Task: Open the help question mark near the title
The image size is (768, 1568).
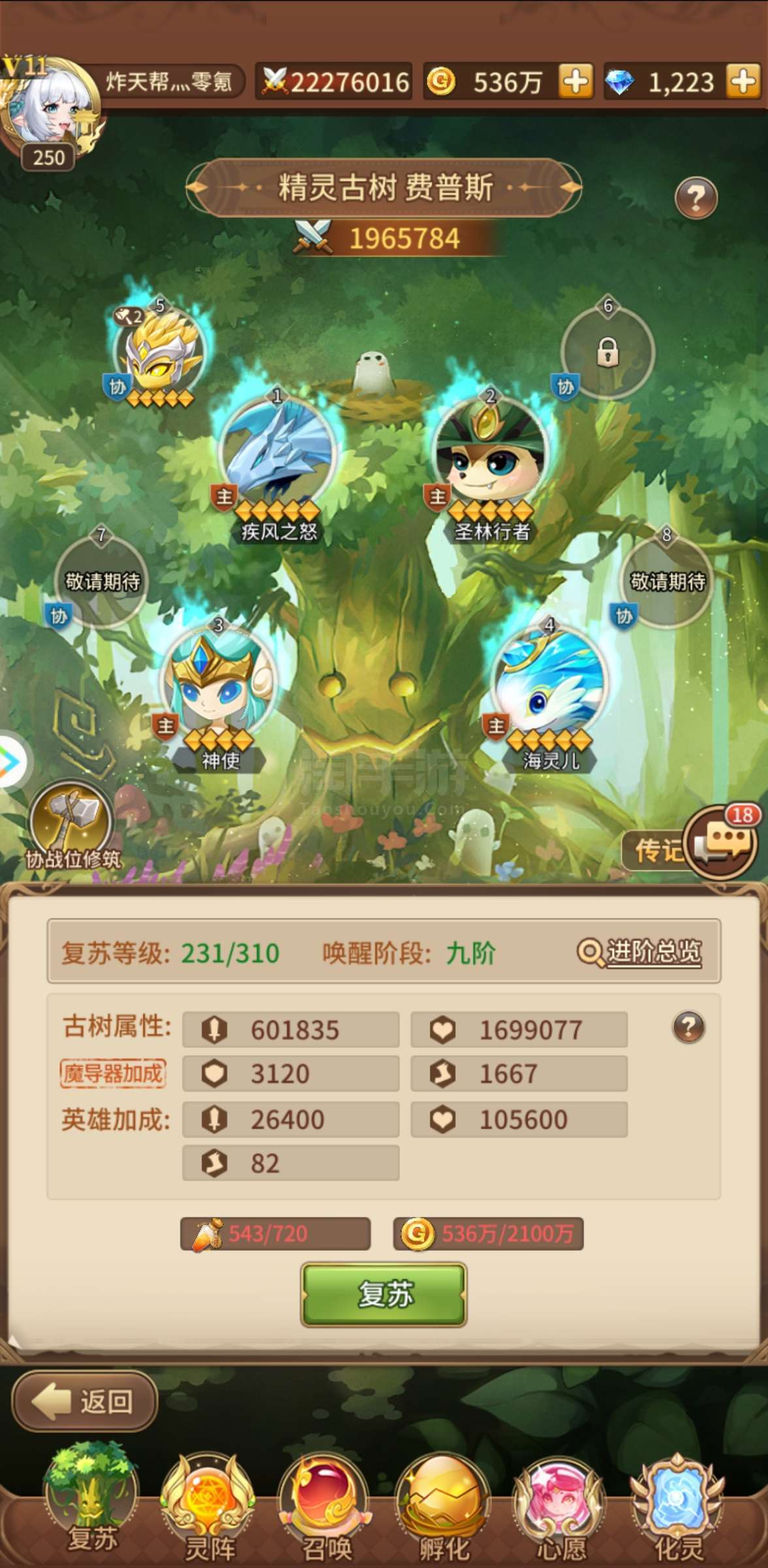Action: click(x=696, y=197)
